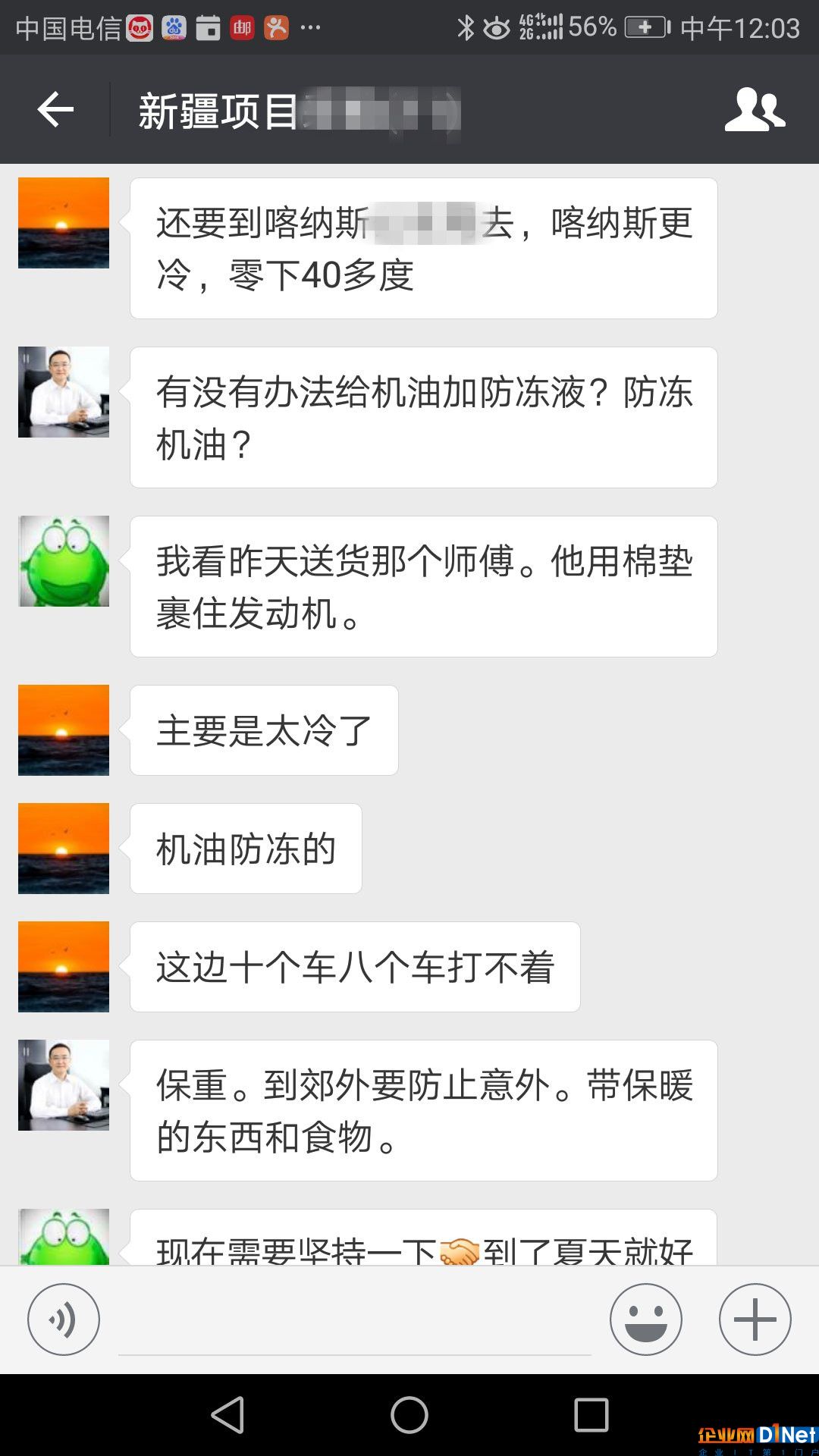Focus the message text field
Image resolution: width=819 pixels, height=1456 pixels.
pyautogui.click(x=354, y=1321)
